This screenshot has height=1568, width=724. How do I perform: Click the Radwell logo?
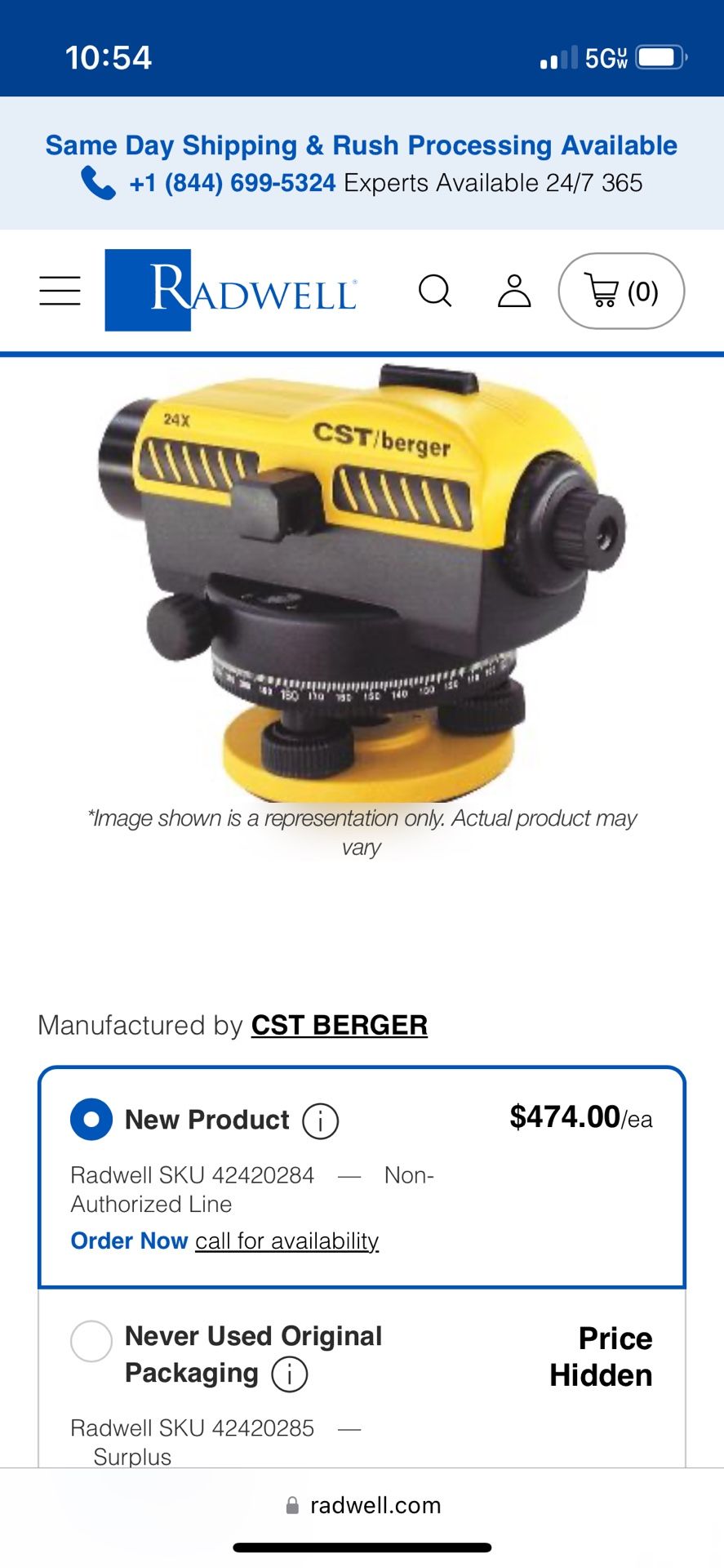point(231,291)
